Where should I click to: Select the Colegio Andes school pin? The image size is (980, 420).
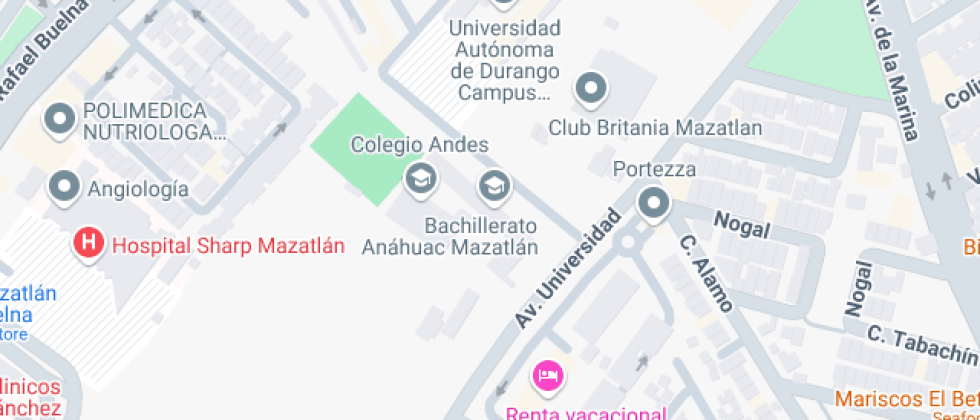421,180
